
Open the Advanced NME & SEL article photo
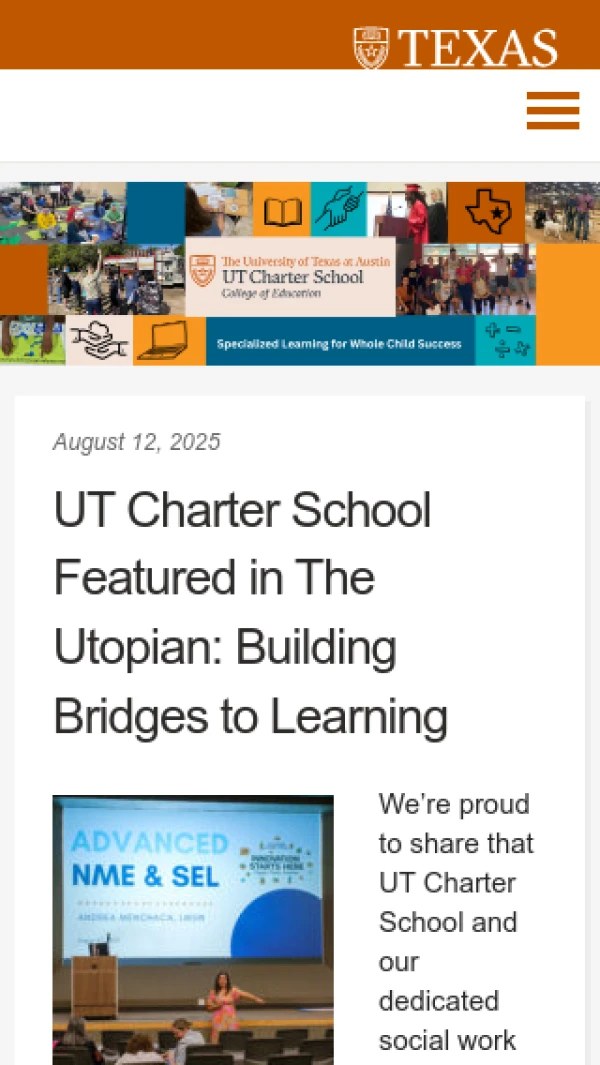point(193,928)
